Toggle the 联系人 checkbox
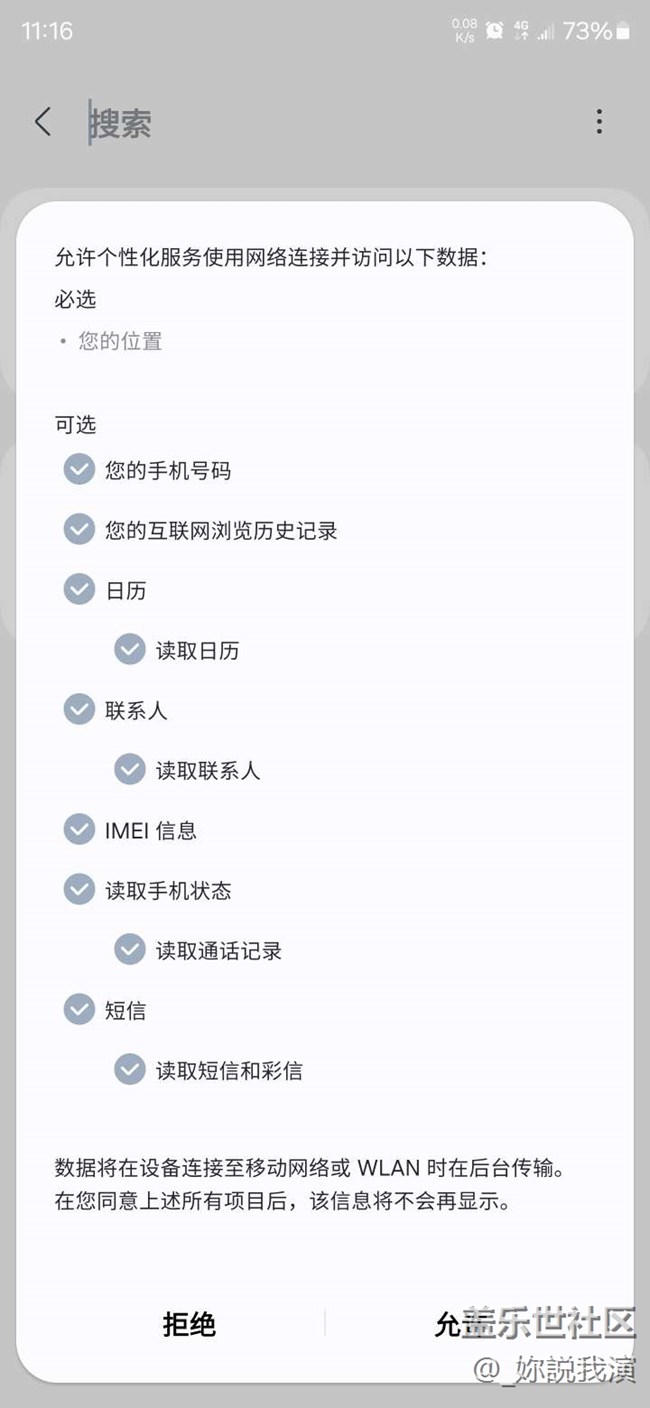The width and height of the screenshot is (650, 1408). tap(79, 710)
